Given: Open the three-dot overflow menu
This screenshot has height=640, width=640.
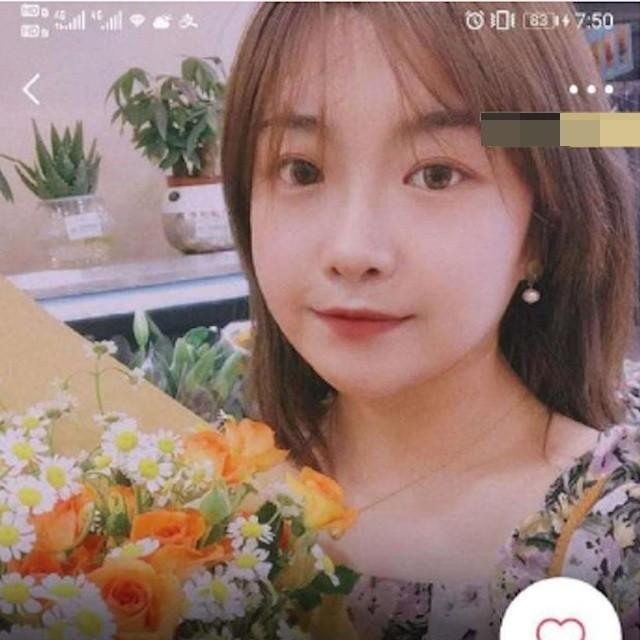Looking at the screenshot, I should tap(590, 89).
